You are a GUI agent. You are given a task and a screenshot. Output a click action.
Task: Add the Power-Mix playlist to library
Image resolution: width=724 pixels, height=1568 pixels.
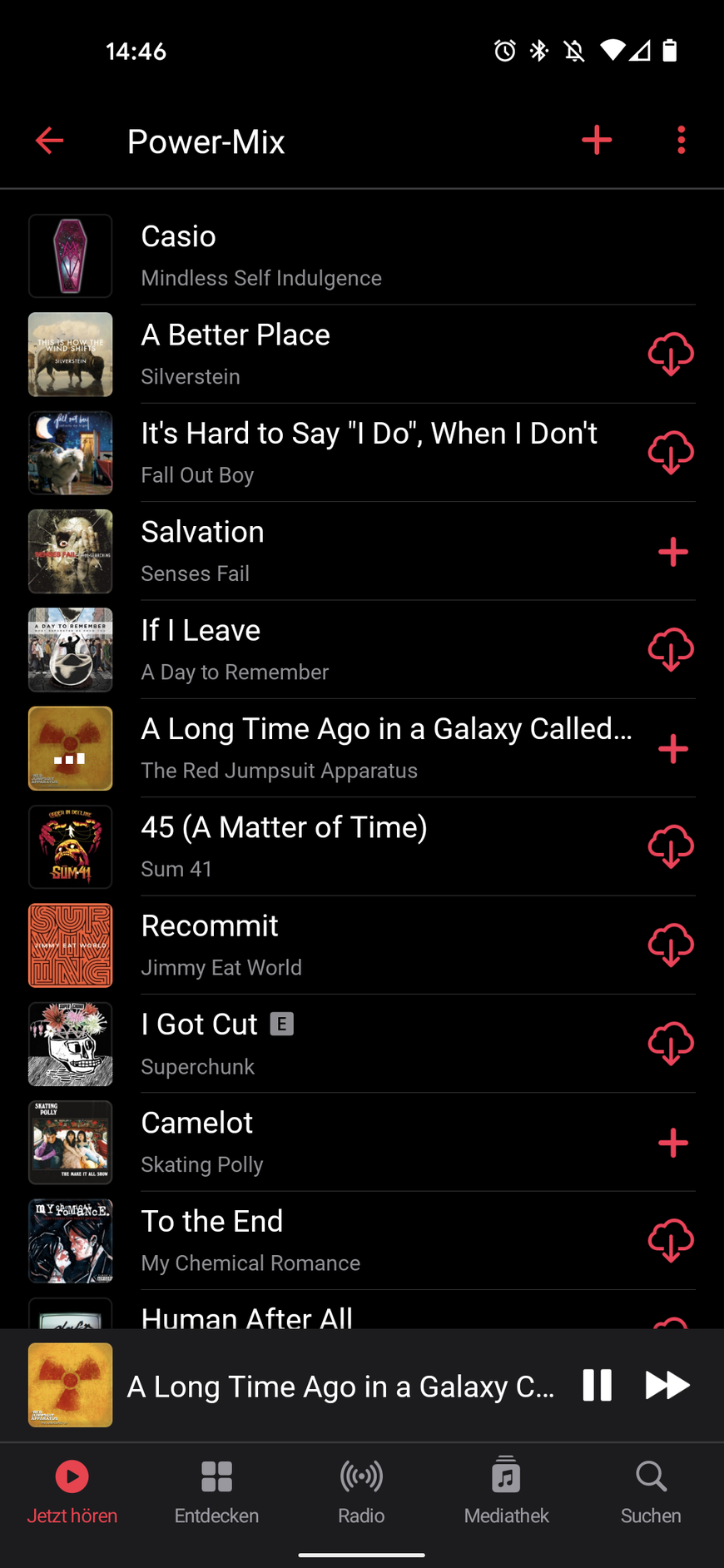(597, 141)
